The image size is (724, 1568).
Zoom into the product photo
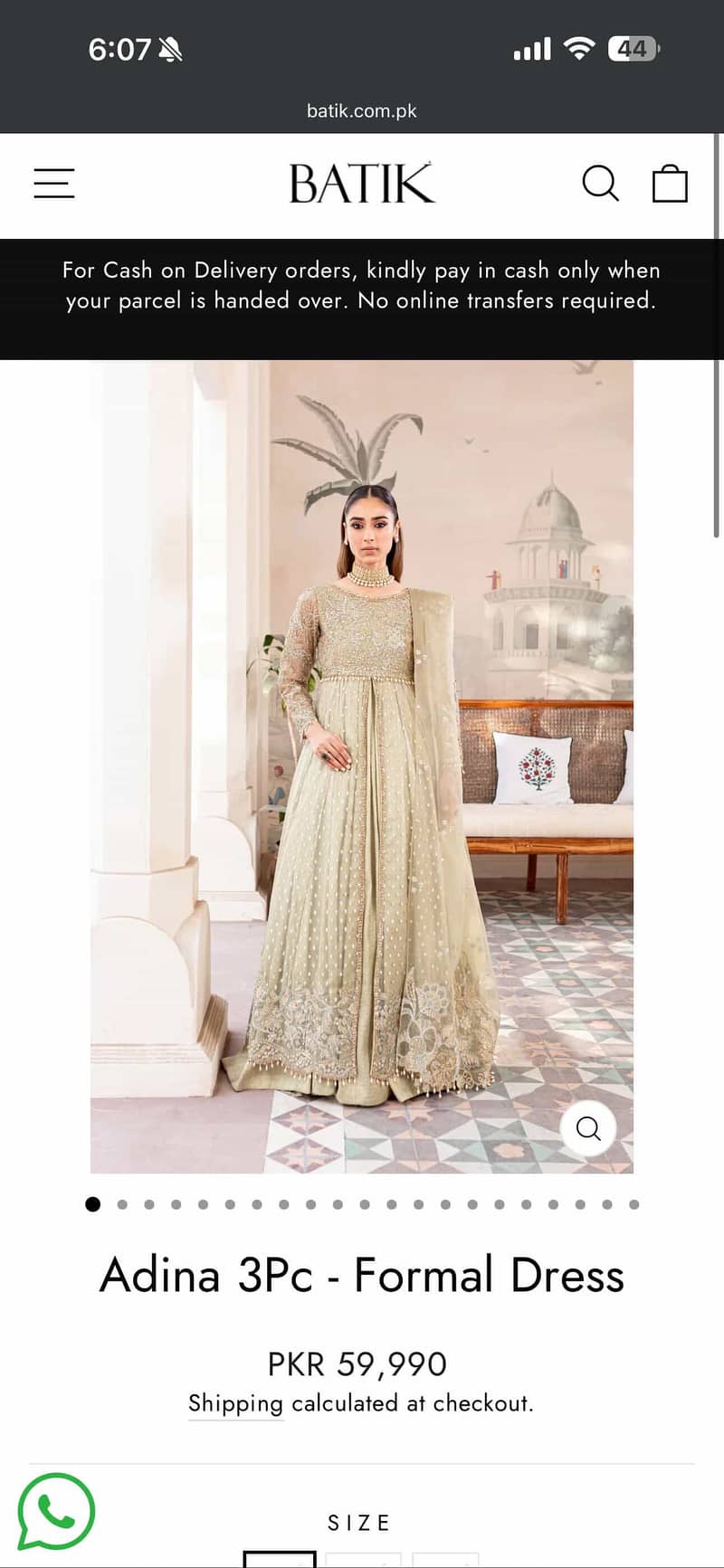[588, 1128]
